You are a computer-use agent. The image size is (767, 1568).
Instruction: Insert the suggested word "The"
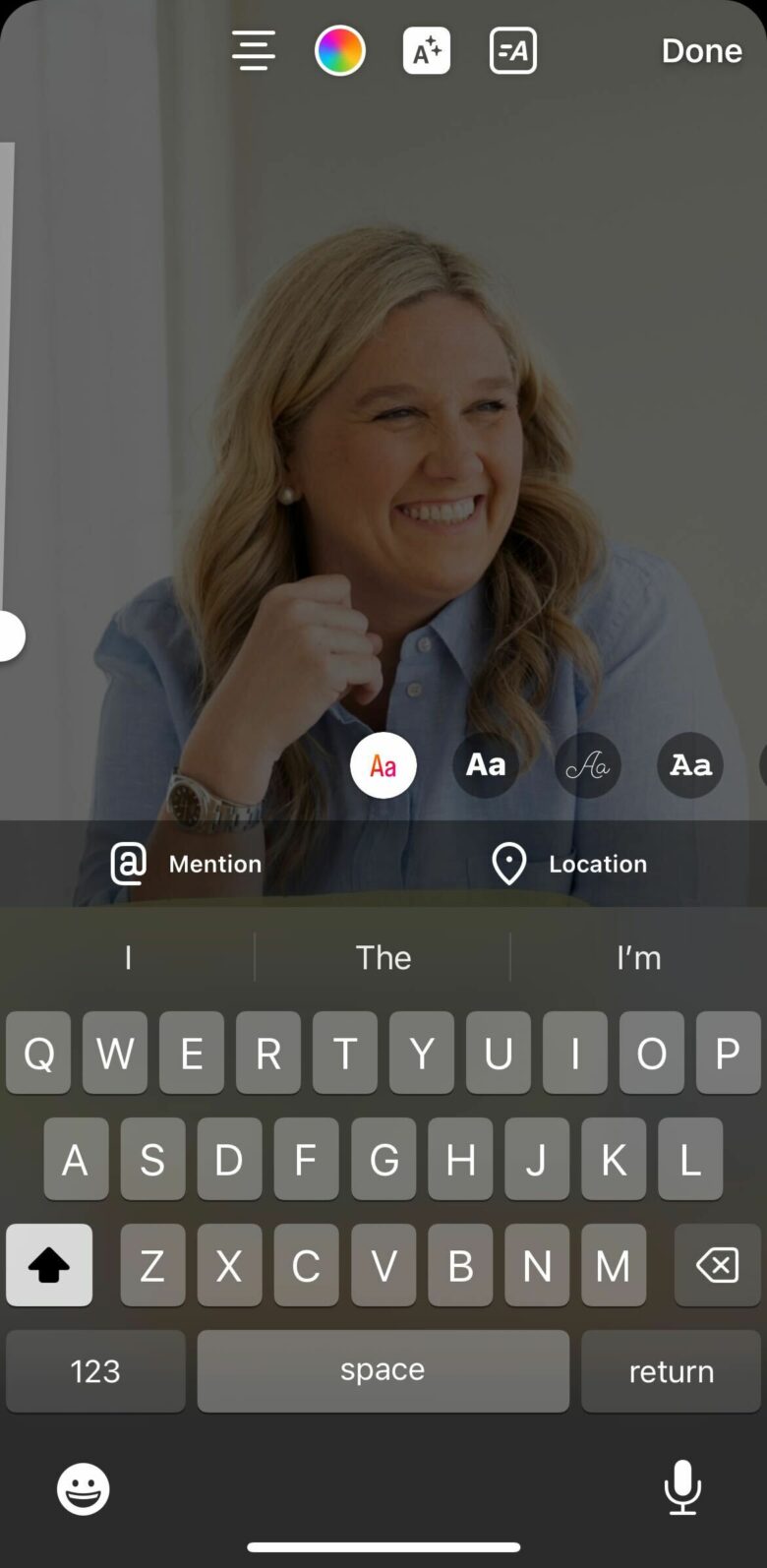click(383, 957)
